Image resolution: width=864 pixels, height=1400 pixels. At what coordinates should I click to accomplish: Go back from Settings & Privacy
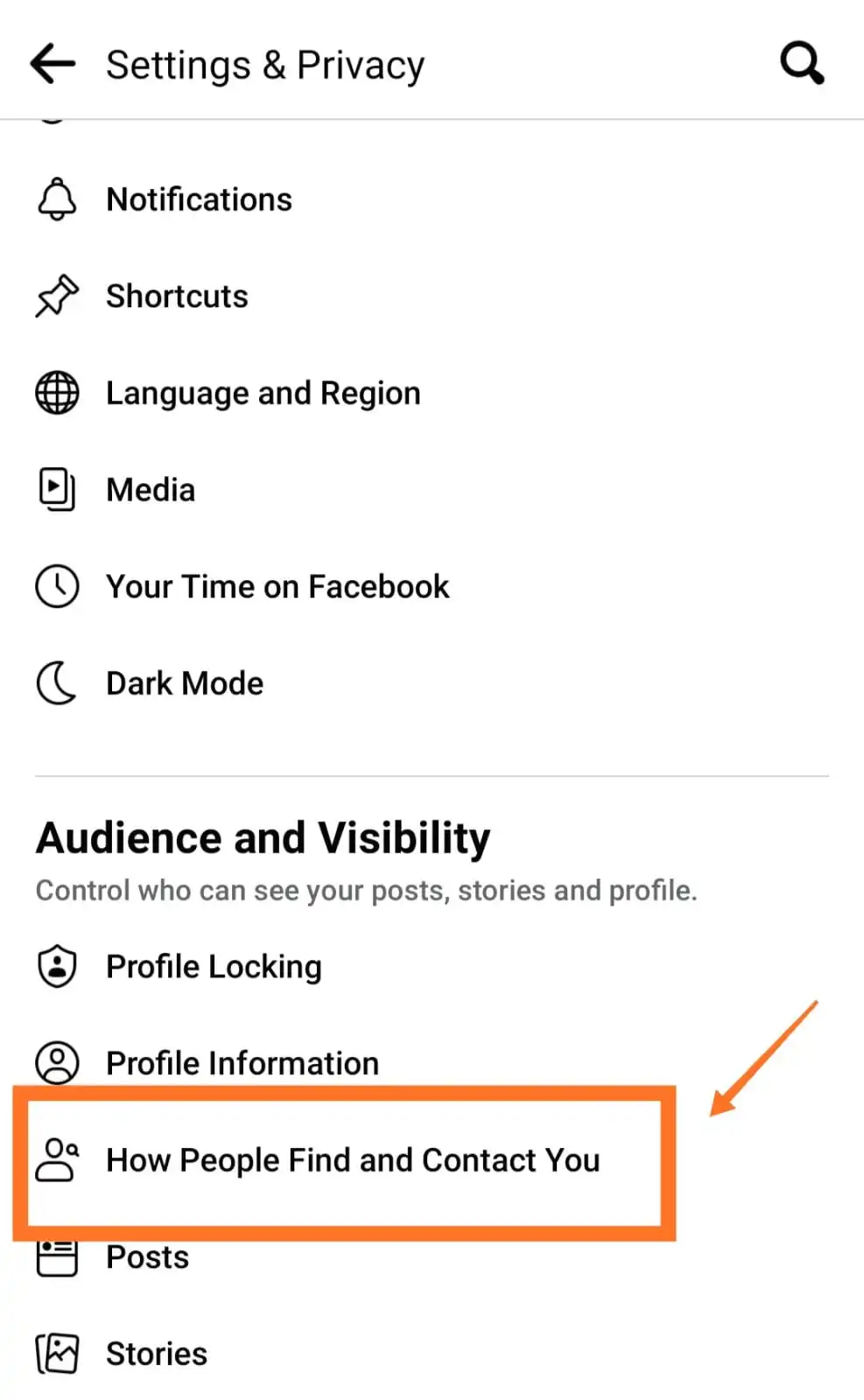tap(53, 64)
